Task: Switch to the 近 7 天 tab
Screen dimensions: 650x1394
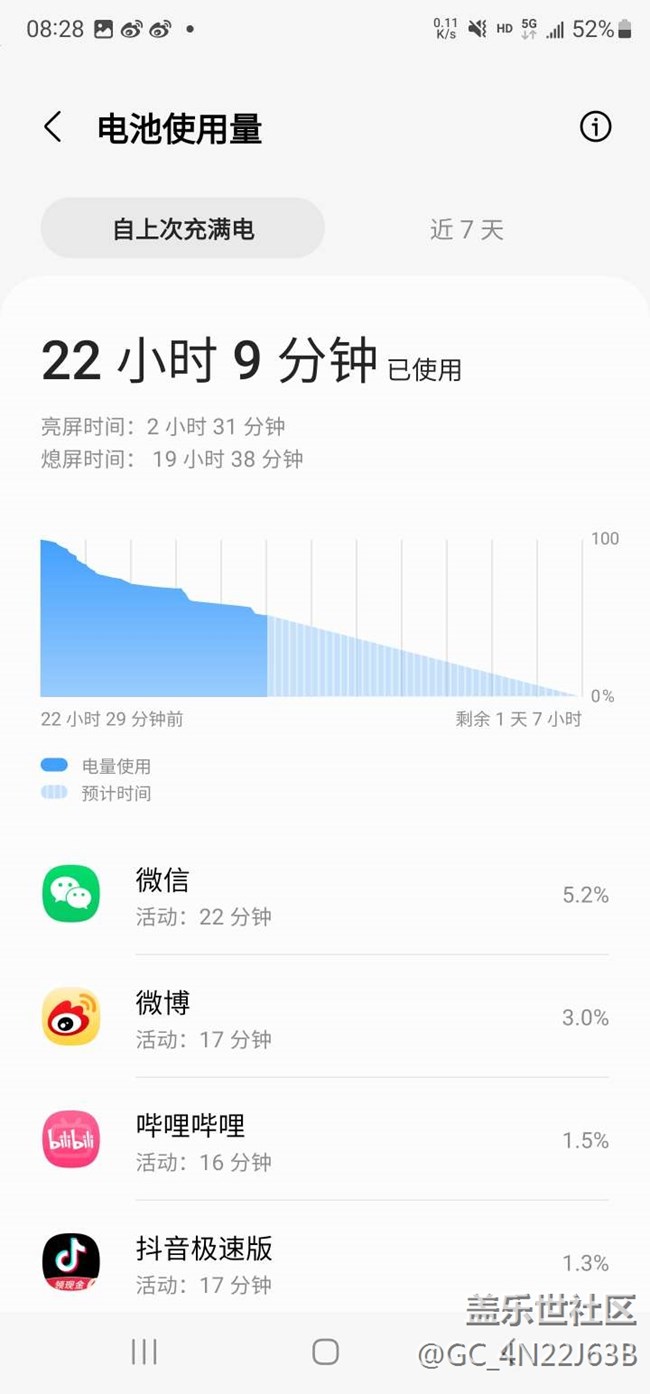Action: (466, 229)
